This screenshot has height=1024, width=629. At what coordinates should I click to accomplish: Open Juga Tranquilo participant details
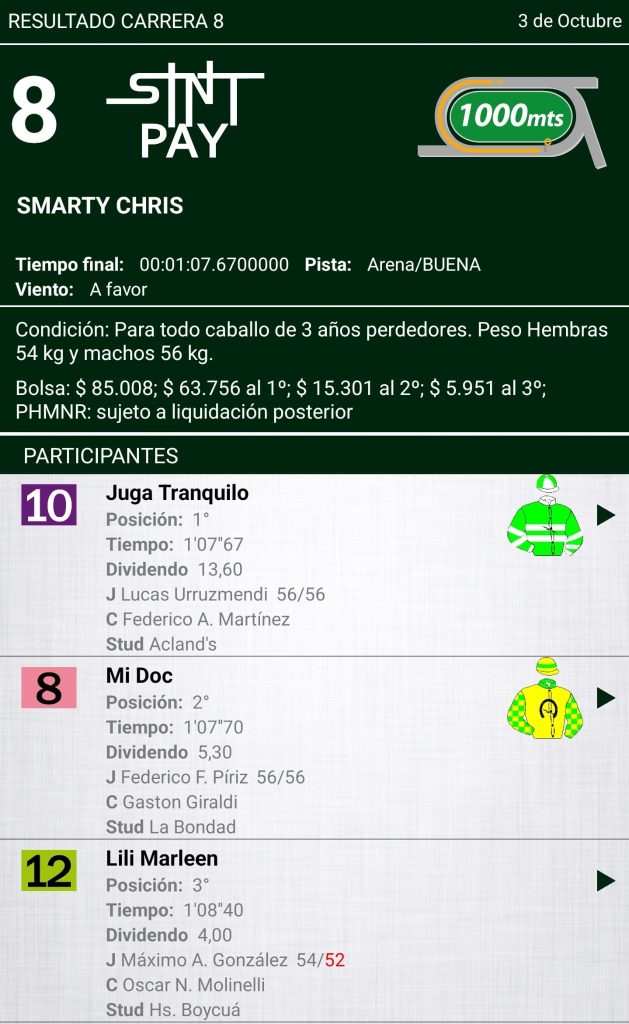(x=177, y=493)
